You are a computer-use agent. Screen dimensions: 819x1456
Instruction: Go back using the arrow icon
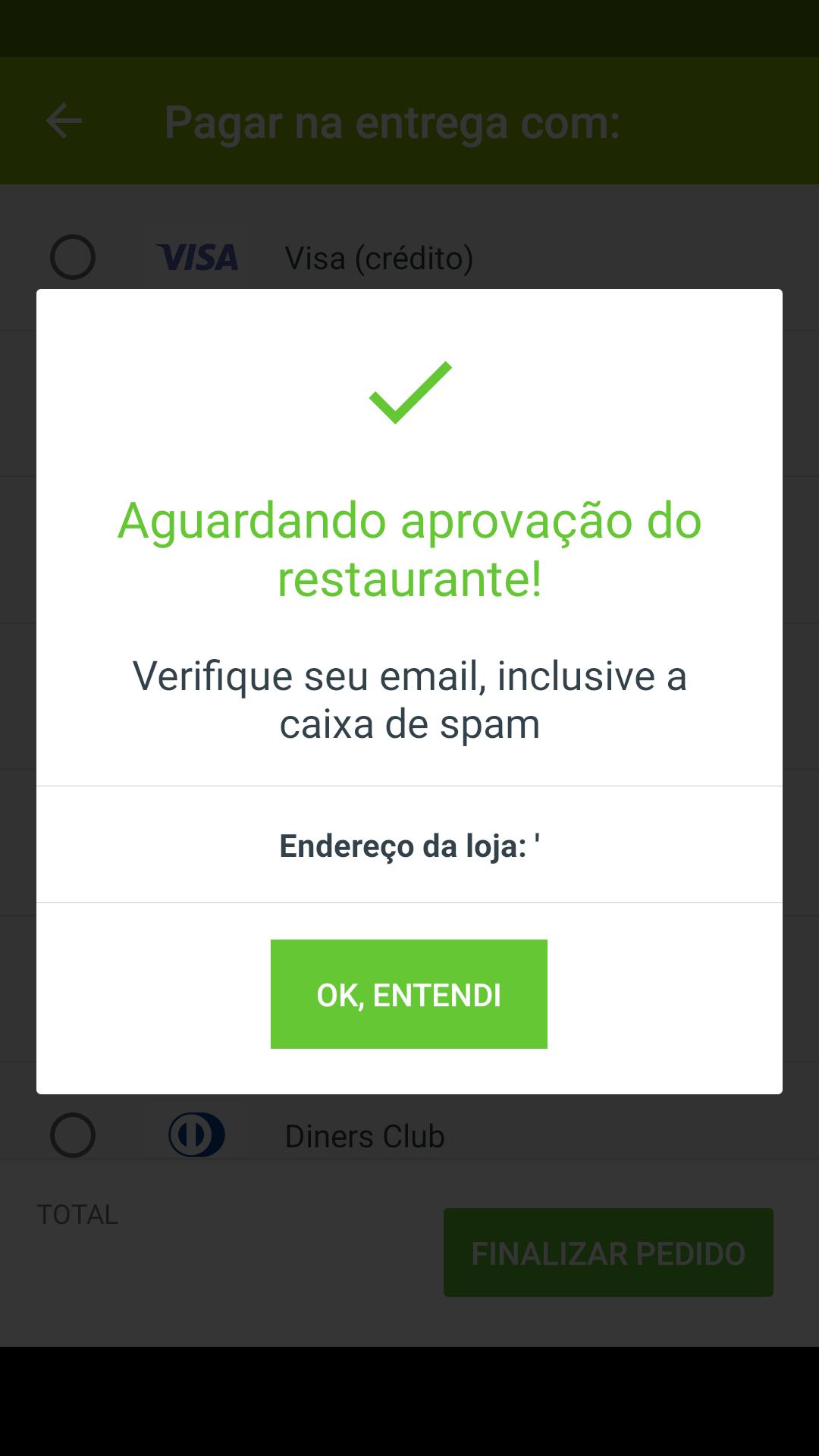coord(64,121)
